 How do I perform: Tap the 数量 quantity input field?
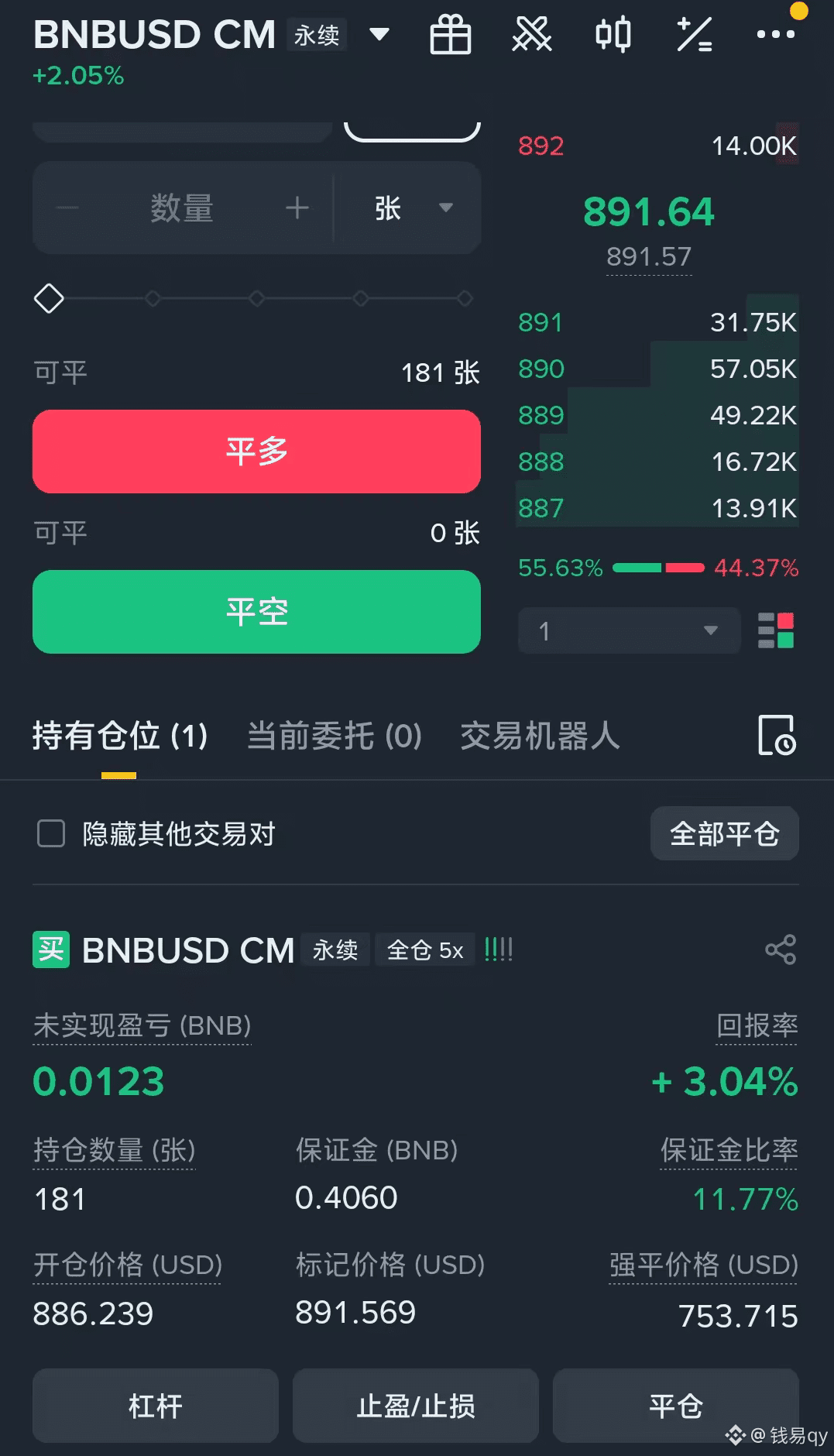pos(182,208)
